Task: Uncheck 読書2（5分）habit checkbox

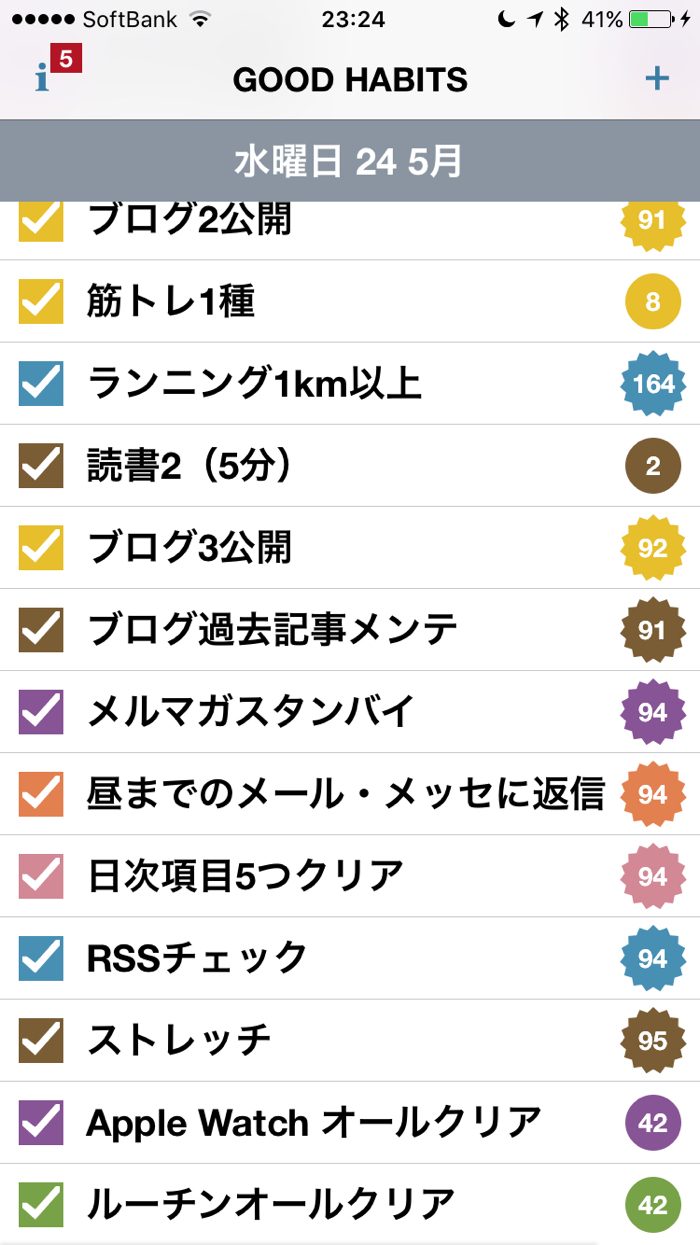Action: point(41,466)
